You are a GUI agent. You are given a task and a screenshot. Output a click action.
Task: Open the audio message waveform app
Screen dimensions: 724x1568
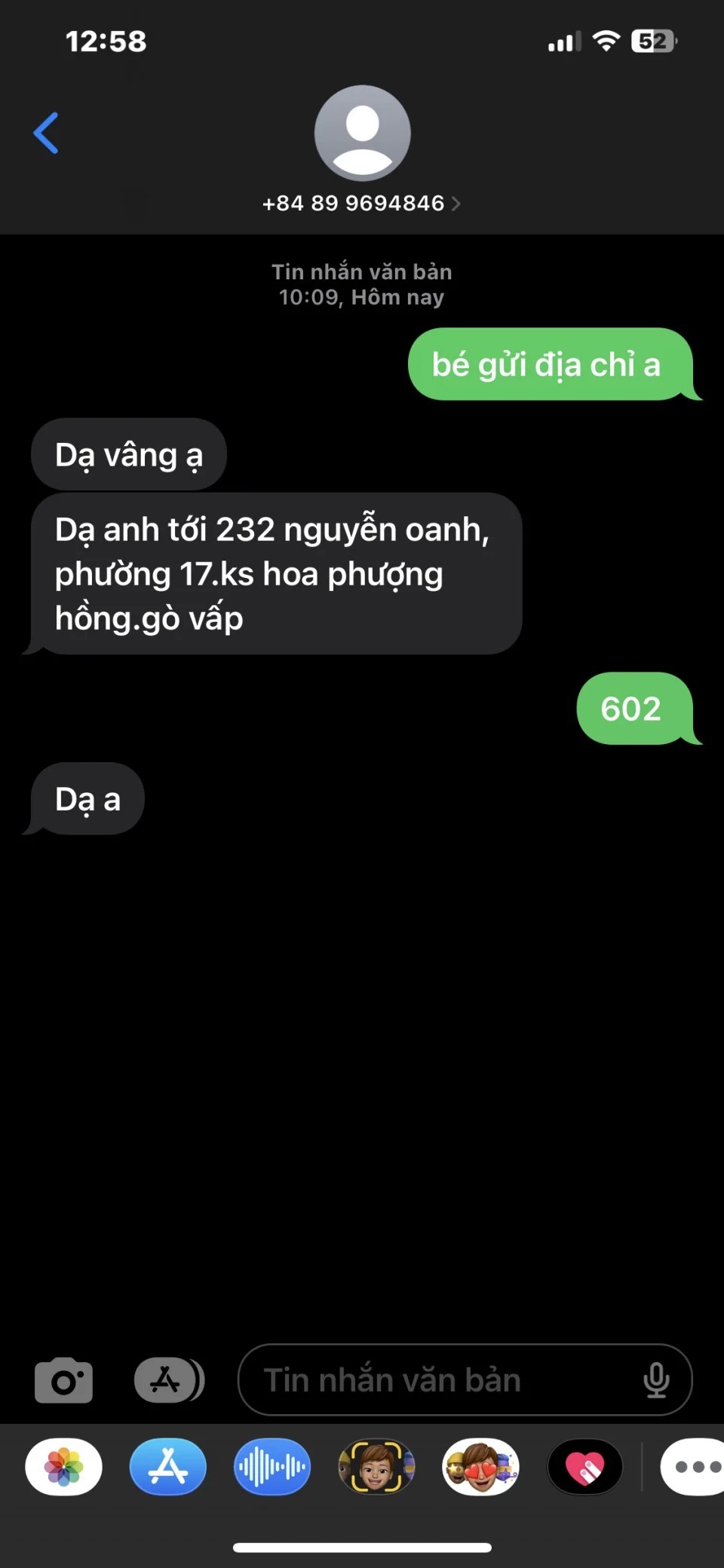click(272, 1467)
